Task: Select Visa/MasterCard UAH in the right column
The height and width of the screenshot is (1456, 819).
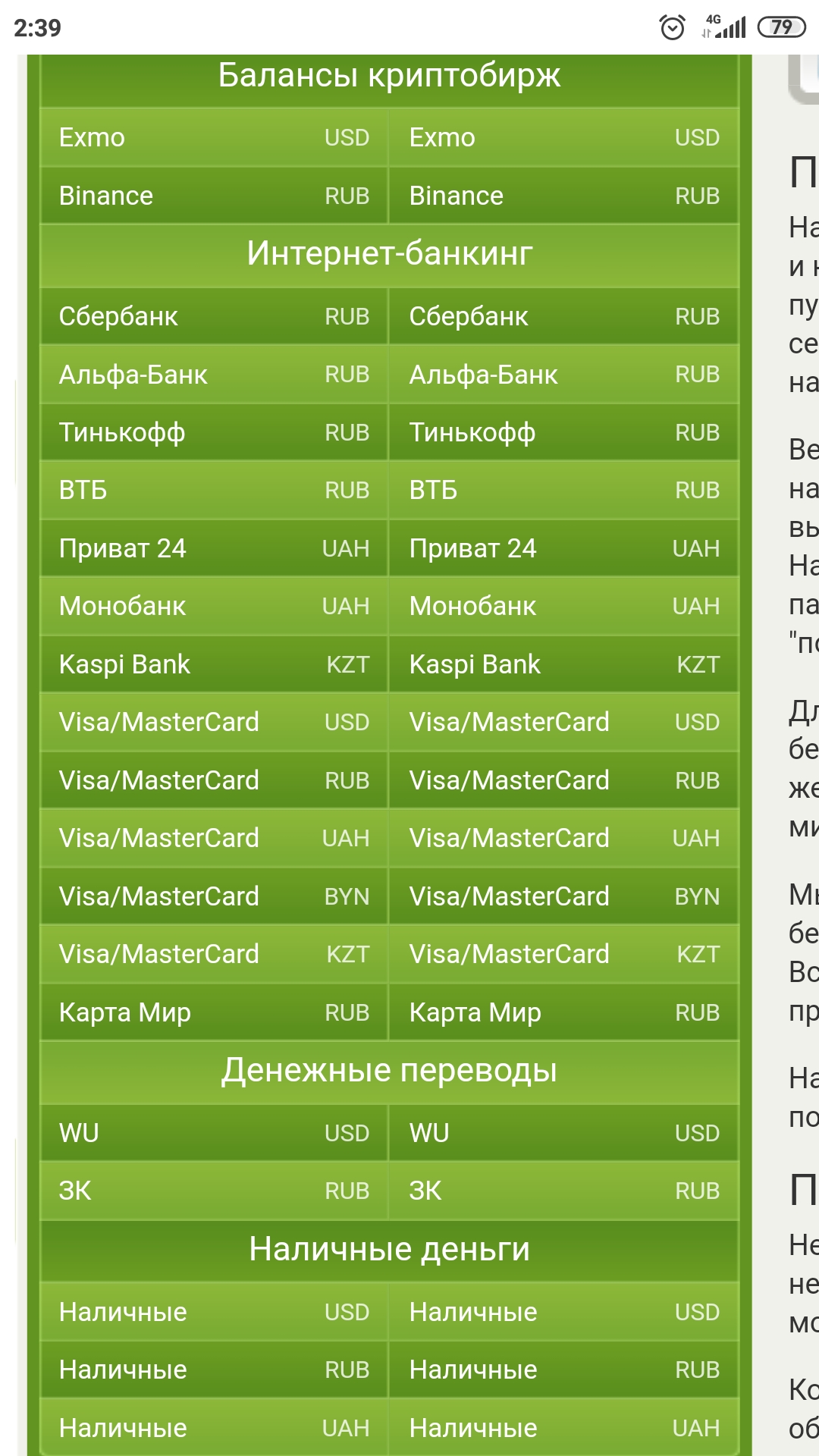Action: (563, 838)
